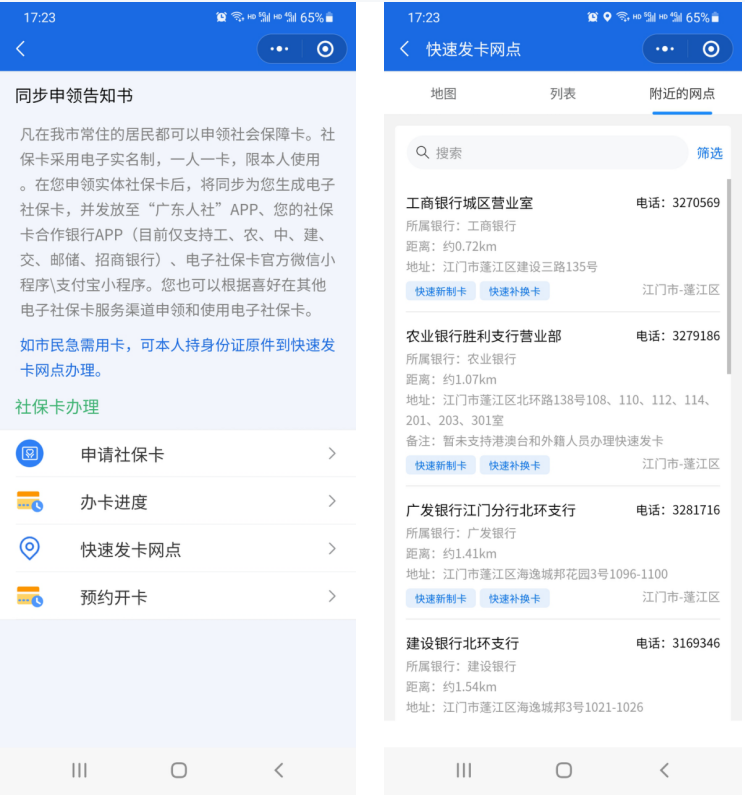Select the 预约开卡 row

[178, 597]
